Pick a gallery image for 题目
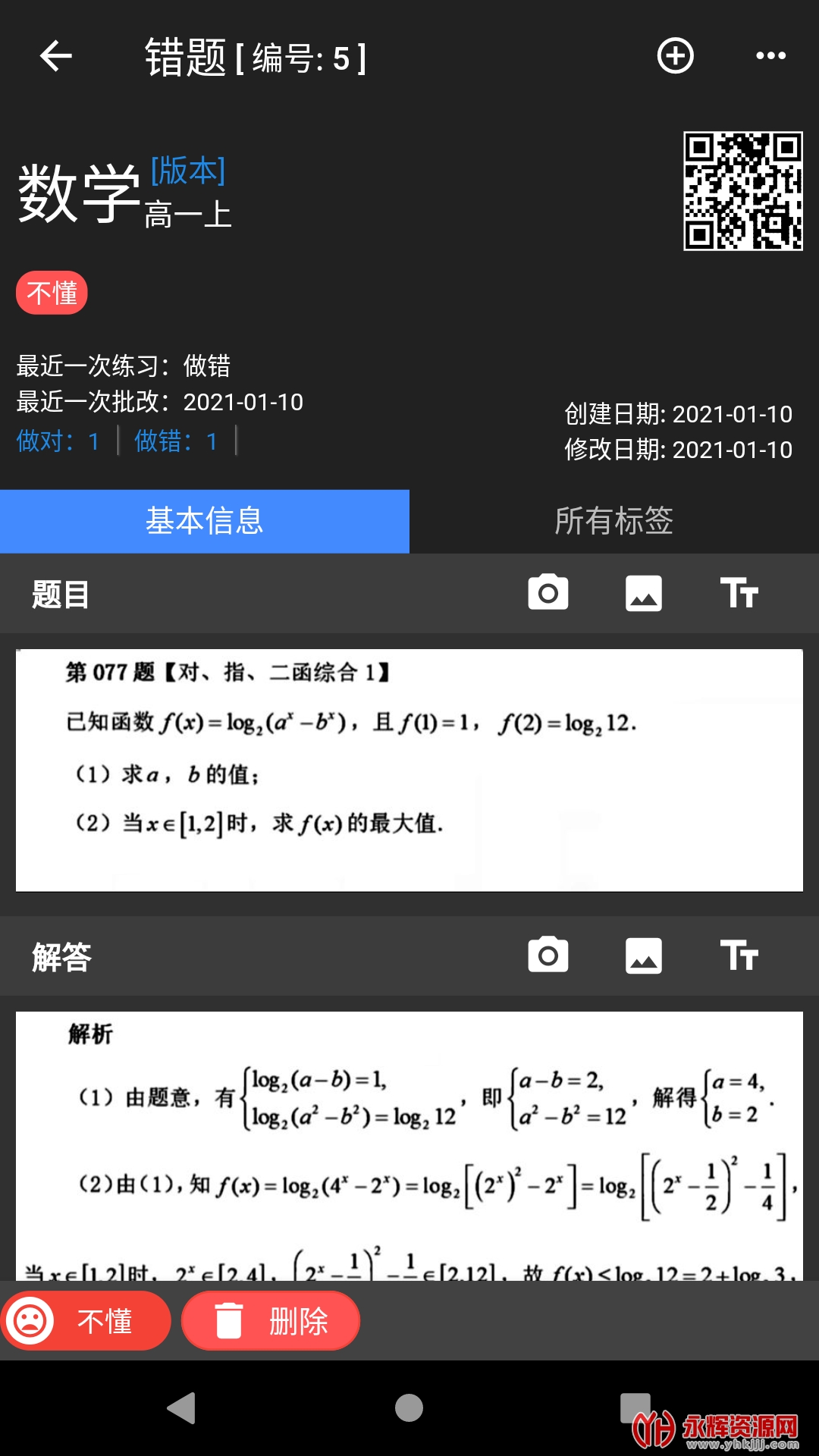The width and height of the screenshot is (819, 1456). click(x=643, y=593)
